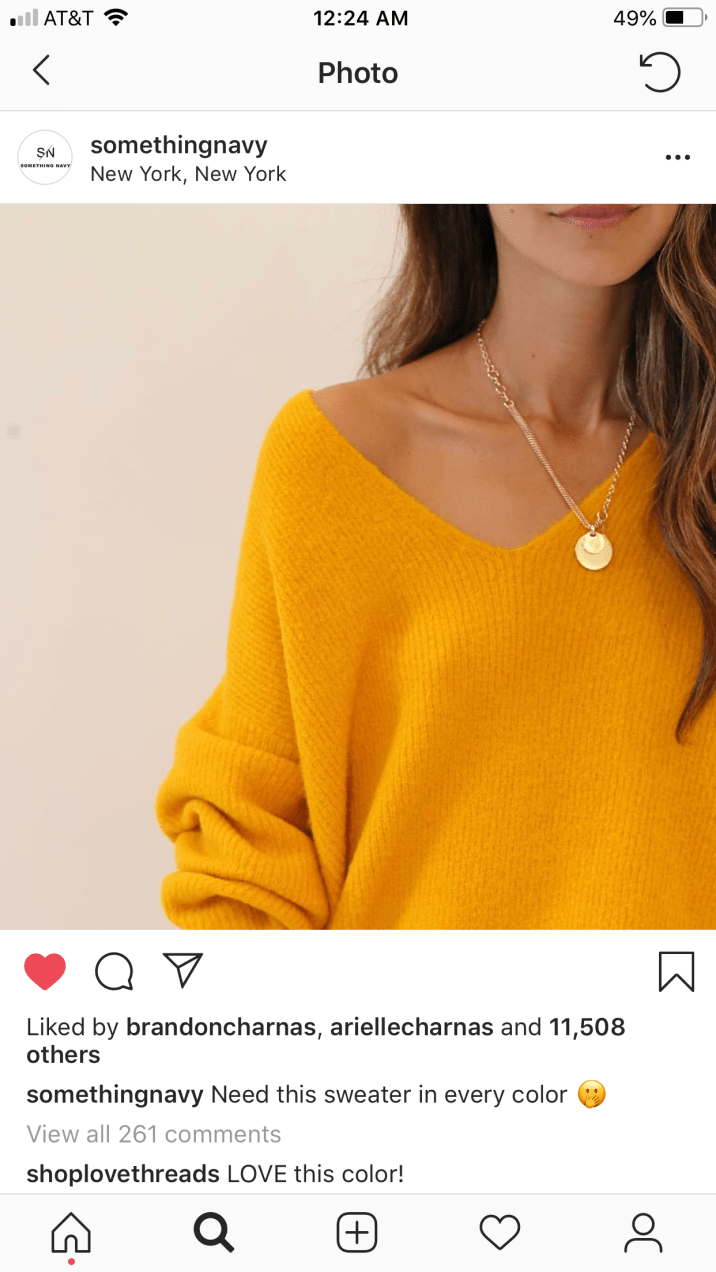The height and width of the screenshot is (1272, 716).
Task: Open the post's three-dot options menu
Action: pos(677,158)
